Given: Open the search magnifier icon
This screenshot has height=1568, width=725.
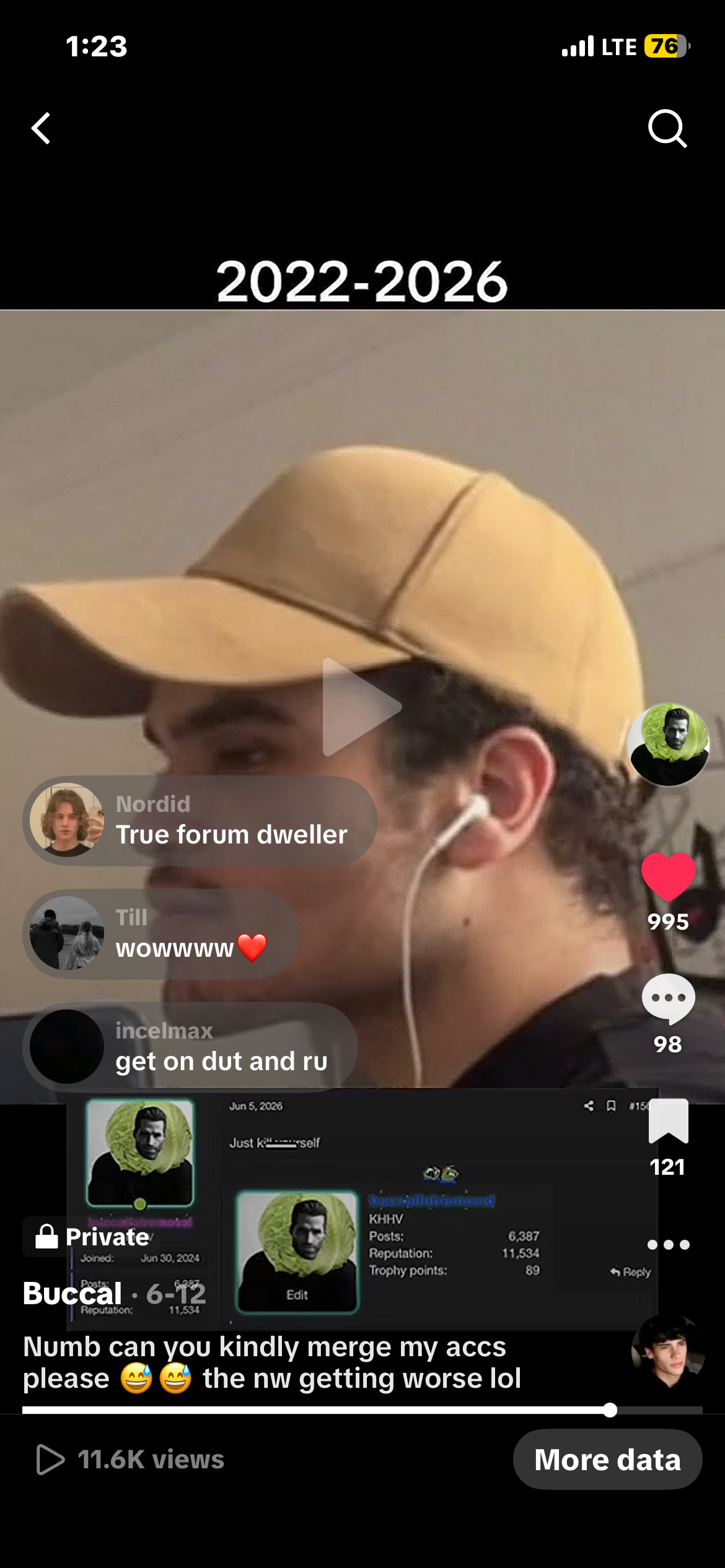Looking at the screenshot, I should [667, 128].
